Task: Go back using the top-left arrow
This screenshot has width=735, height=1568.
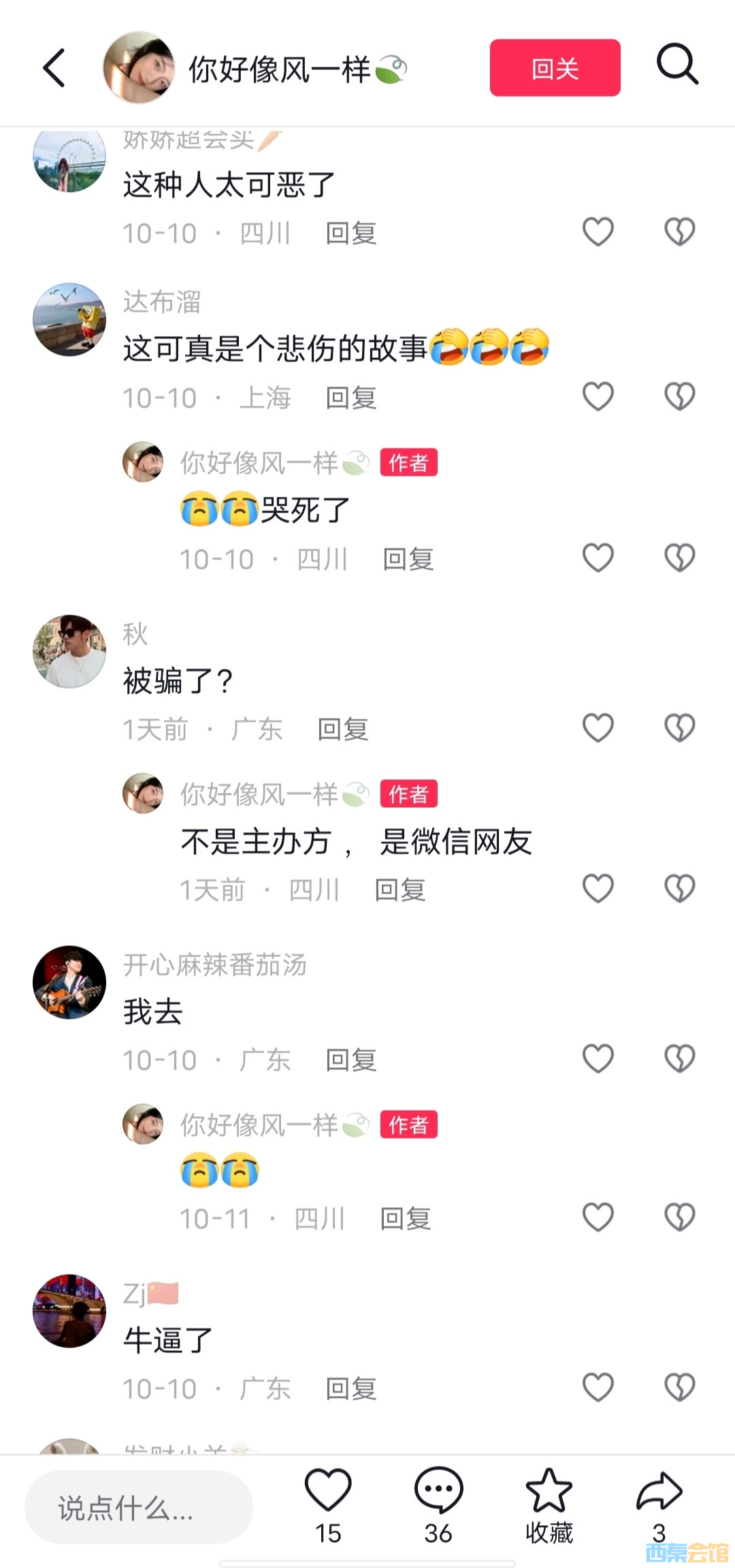Action: click(x=54, y=68)
